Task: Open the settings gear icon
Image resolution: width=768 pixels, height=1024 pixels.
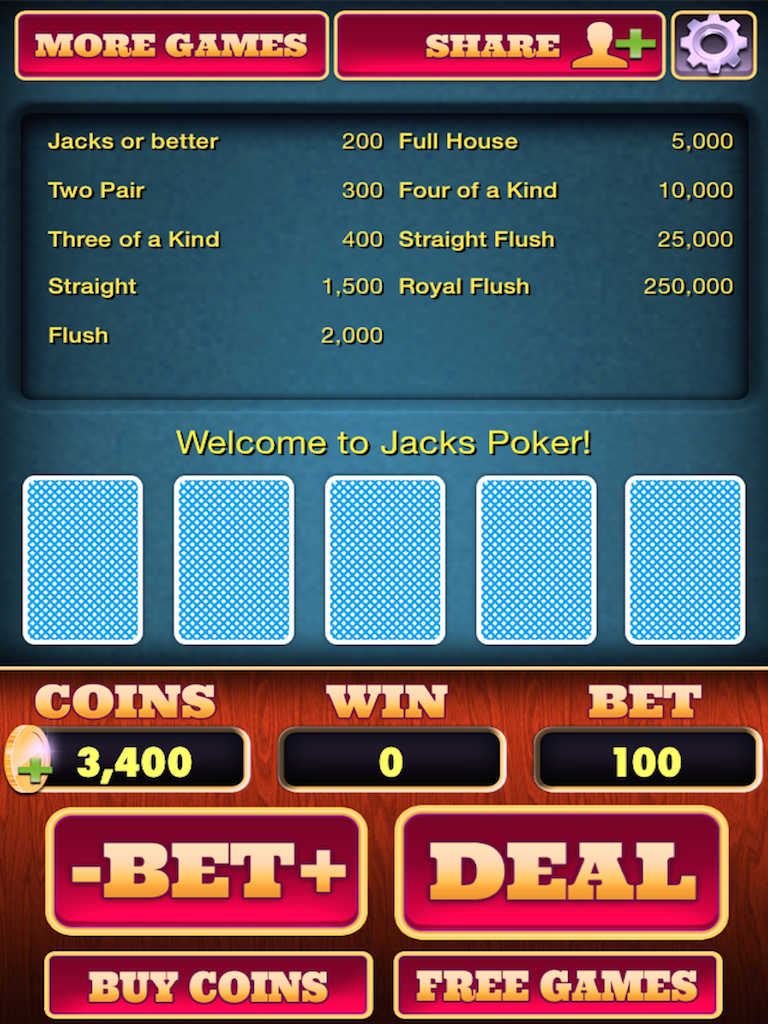Action: (x=713, y=44)
